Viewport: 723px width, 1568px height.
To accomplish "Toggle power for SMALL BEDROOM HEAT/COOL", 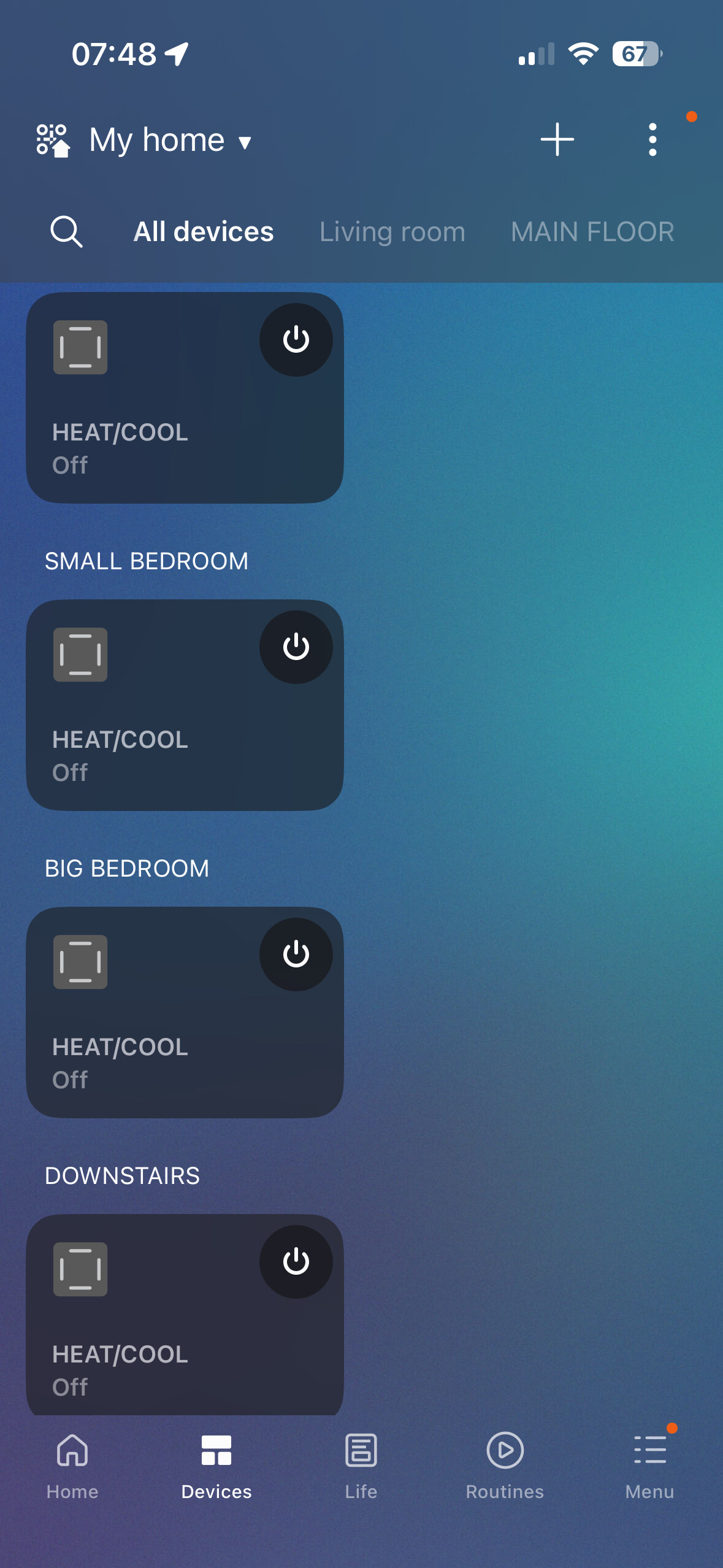I will click(x=296, y=647).
